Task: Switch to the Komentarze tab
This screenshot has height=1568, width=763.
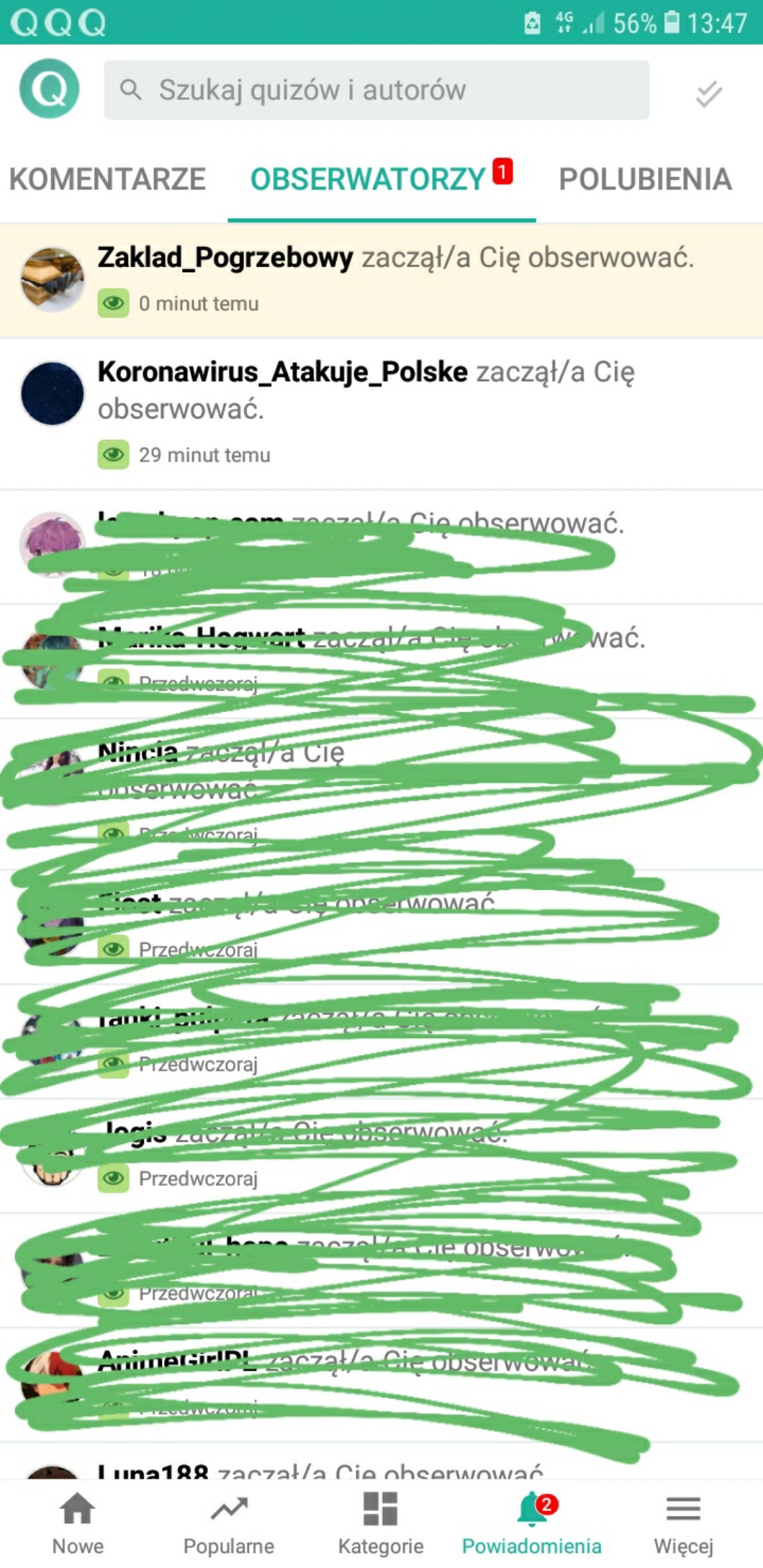Action: point(108,179)
